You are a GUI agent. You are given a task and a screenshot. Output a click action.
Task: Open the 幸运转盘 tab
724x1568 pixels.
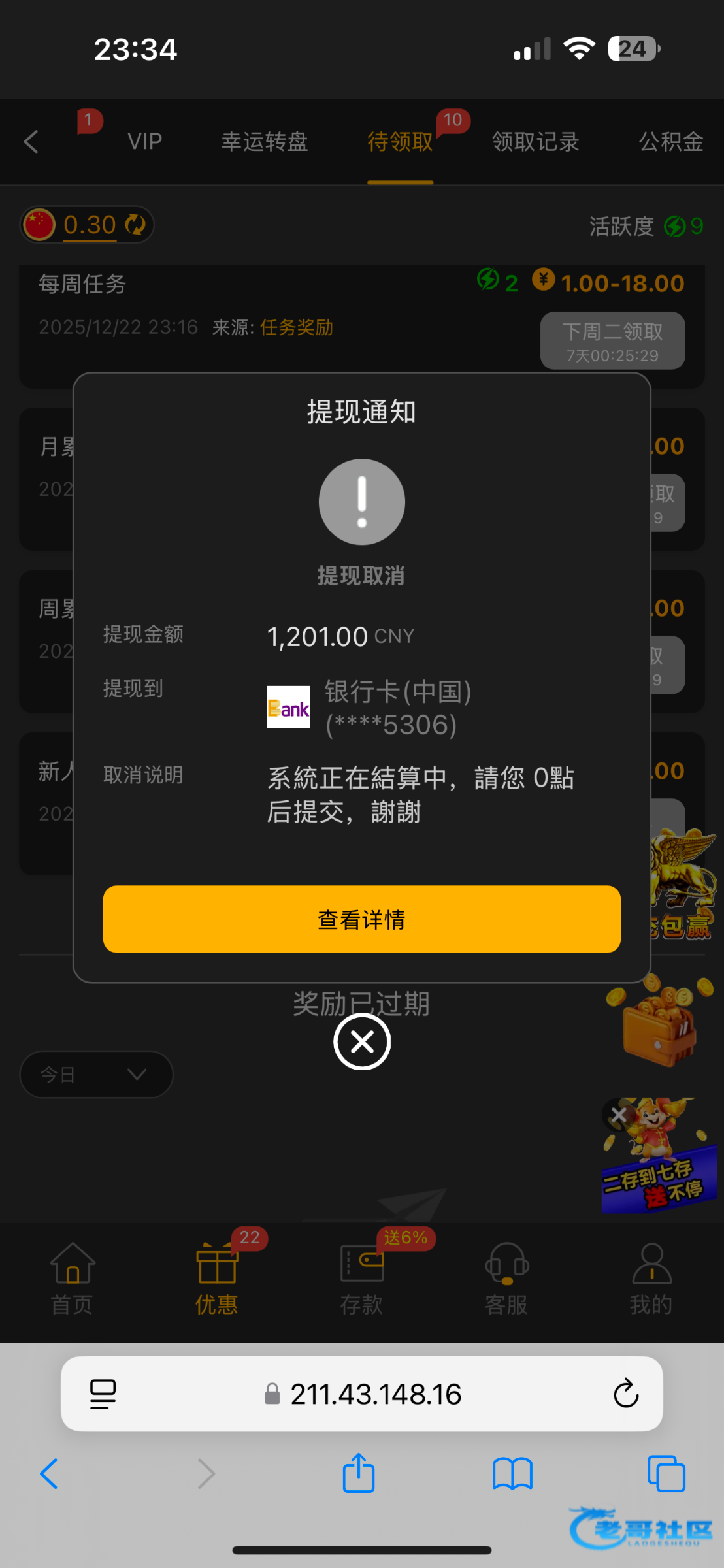click(265, 142)
